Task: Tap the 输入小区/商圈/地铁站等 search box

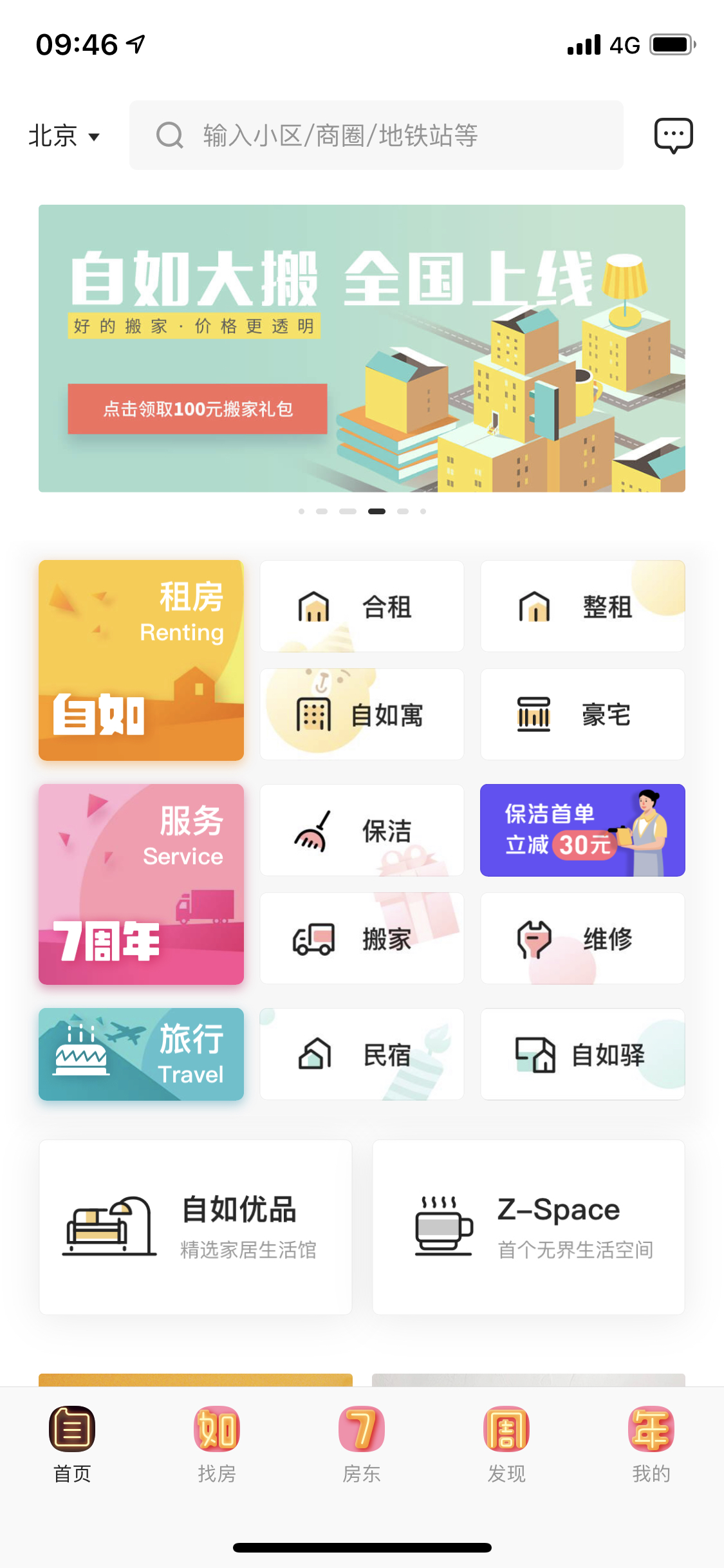Action: 376,135
